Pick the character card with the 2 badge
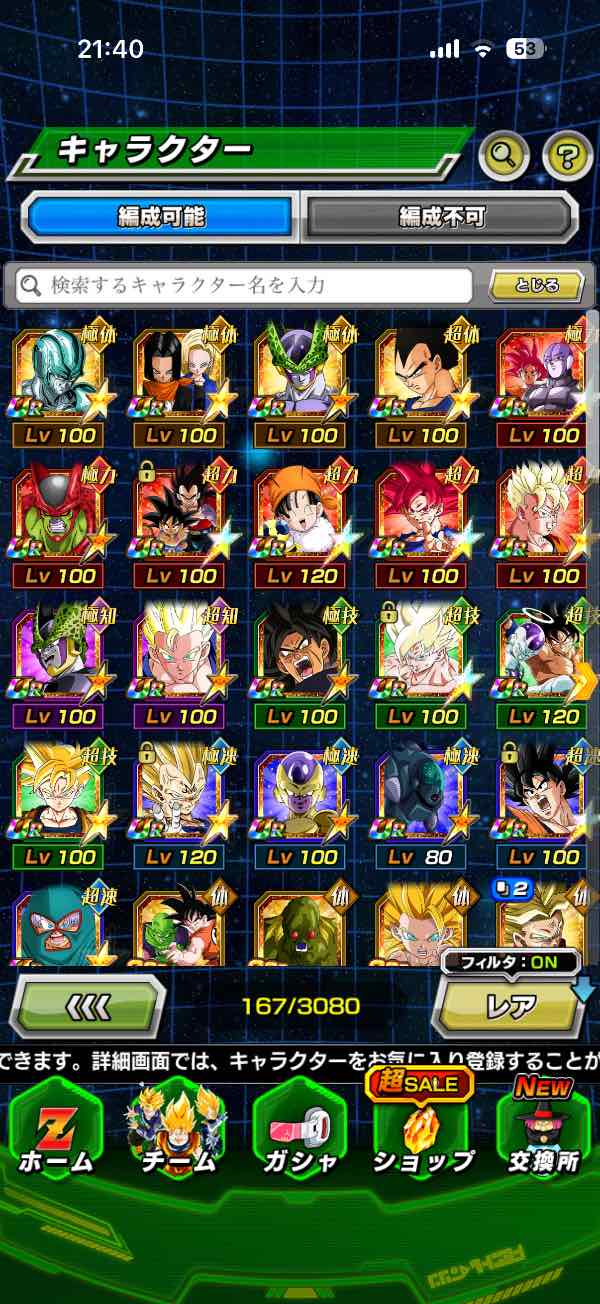The height and width of the screenshot is (1304, 600). pyautogui.click(x=544, y=925)
